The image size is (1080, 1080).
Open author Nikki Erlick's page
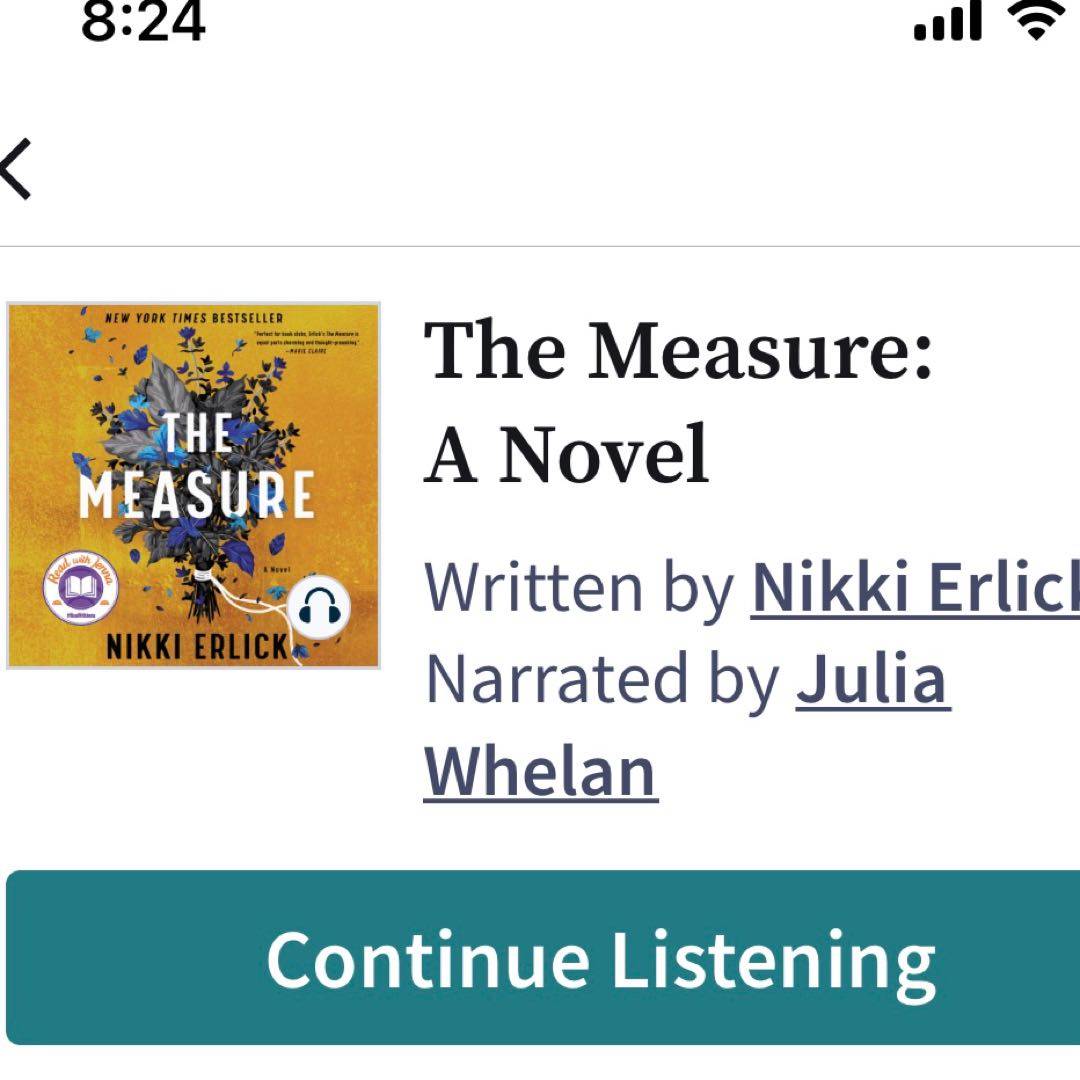click(915, 588)
